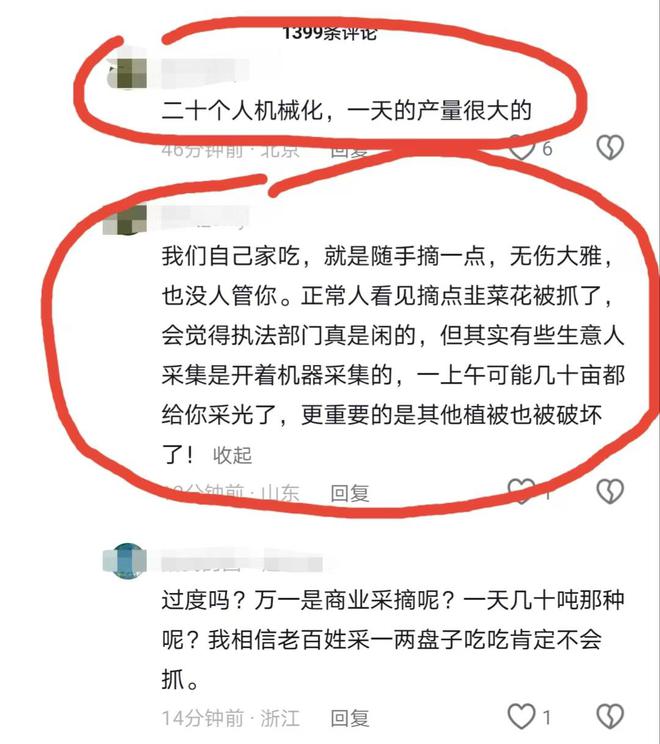660x744 pixels.
Task: Like the long comment from 山东
Action: 521,490
